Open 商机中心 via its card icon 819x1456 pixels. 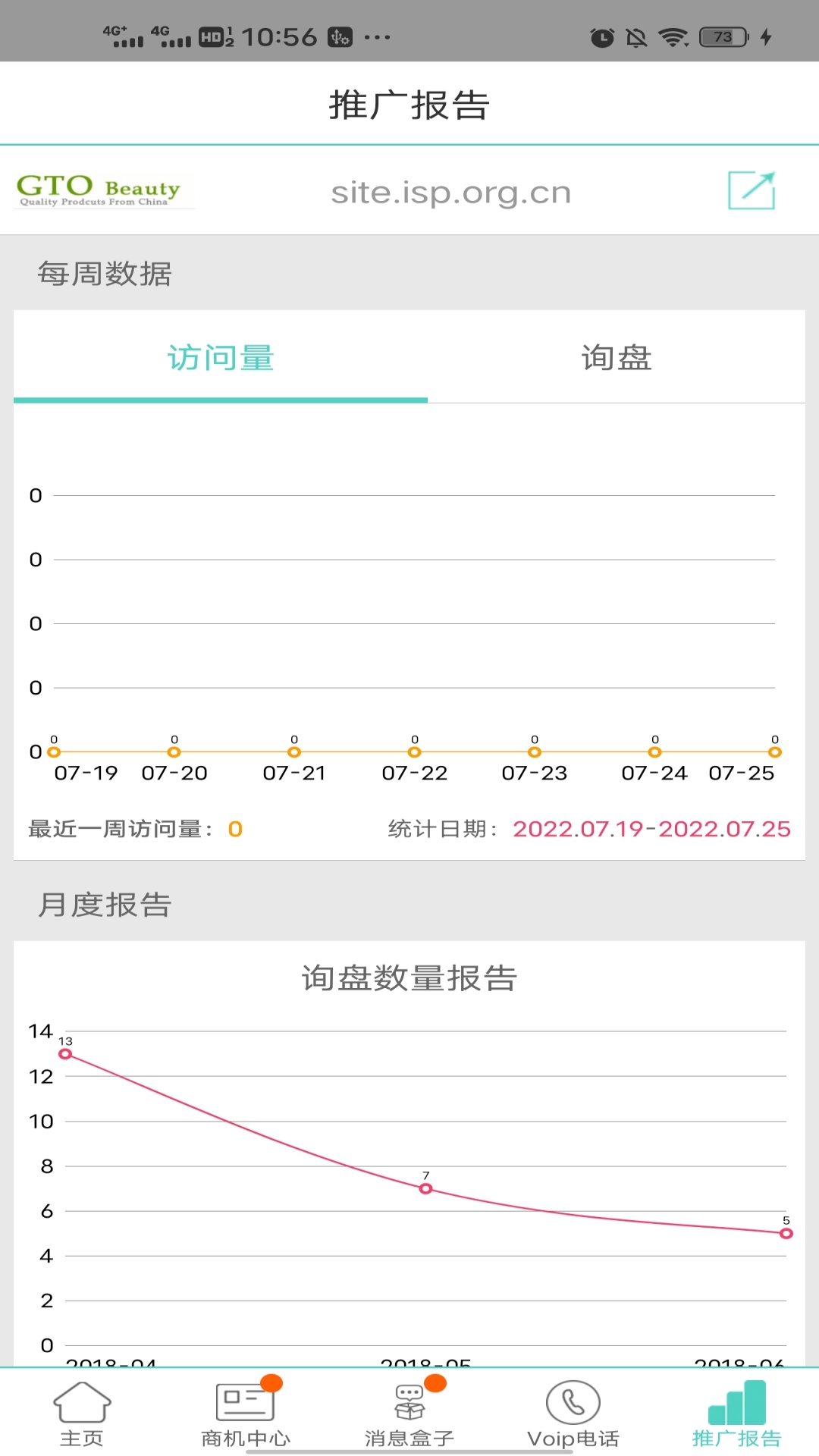click(x=244, y=1401)
